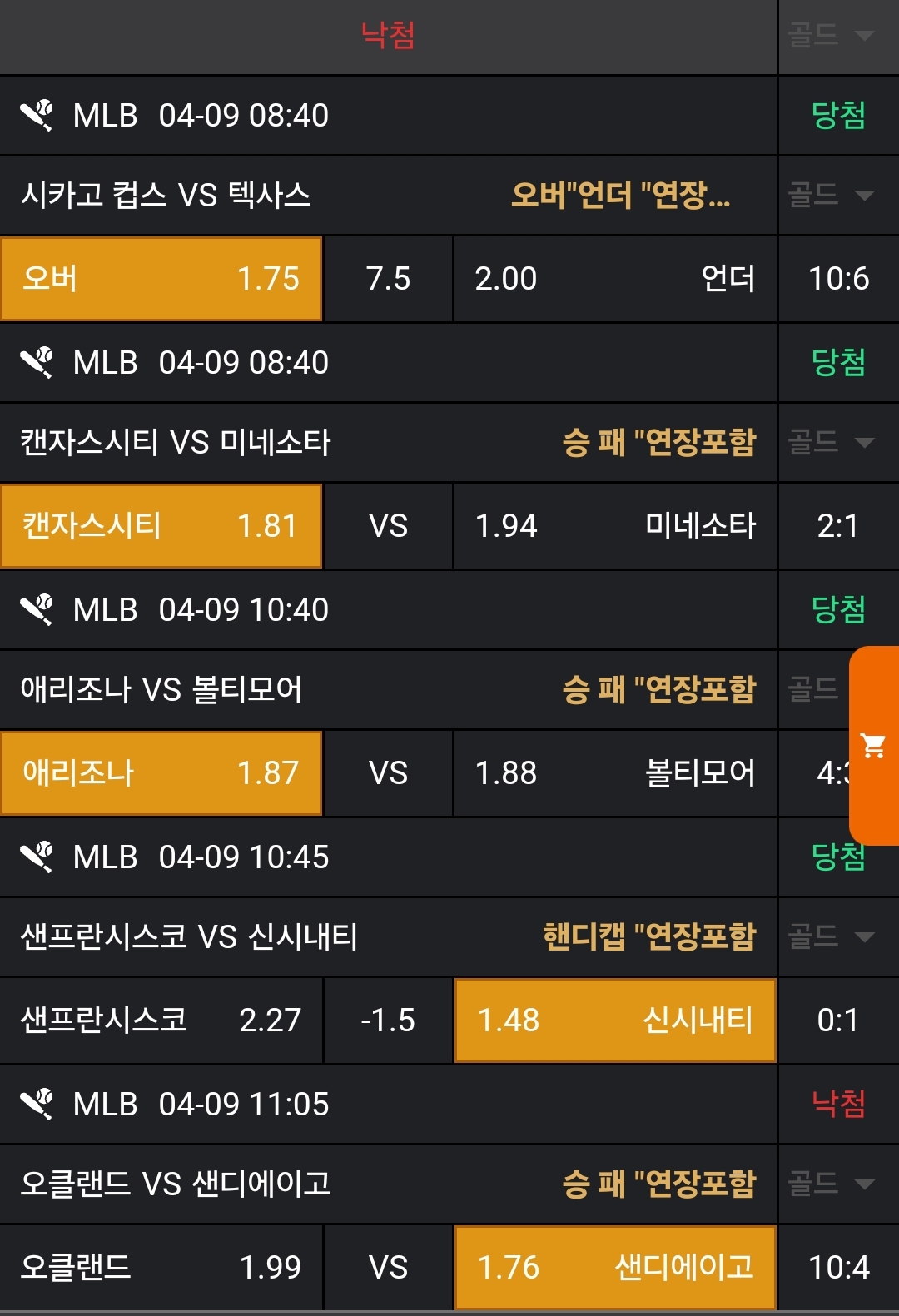The height and width of the screenshot is (1316, 899).
Task: Select the 오버 1.75 bet option
Action: point(161,279)
